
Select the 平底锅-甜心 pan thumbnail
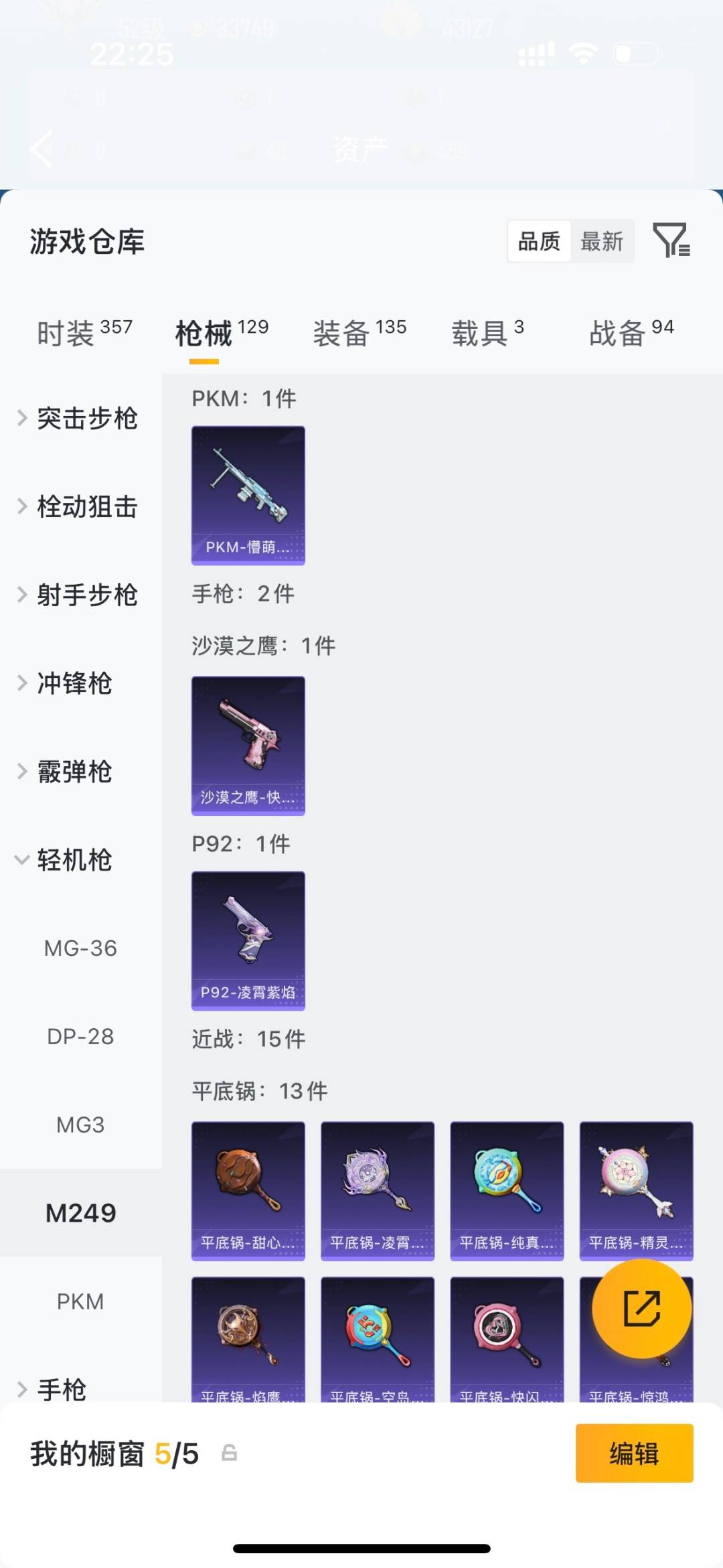[x=248, y=1192]
